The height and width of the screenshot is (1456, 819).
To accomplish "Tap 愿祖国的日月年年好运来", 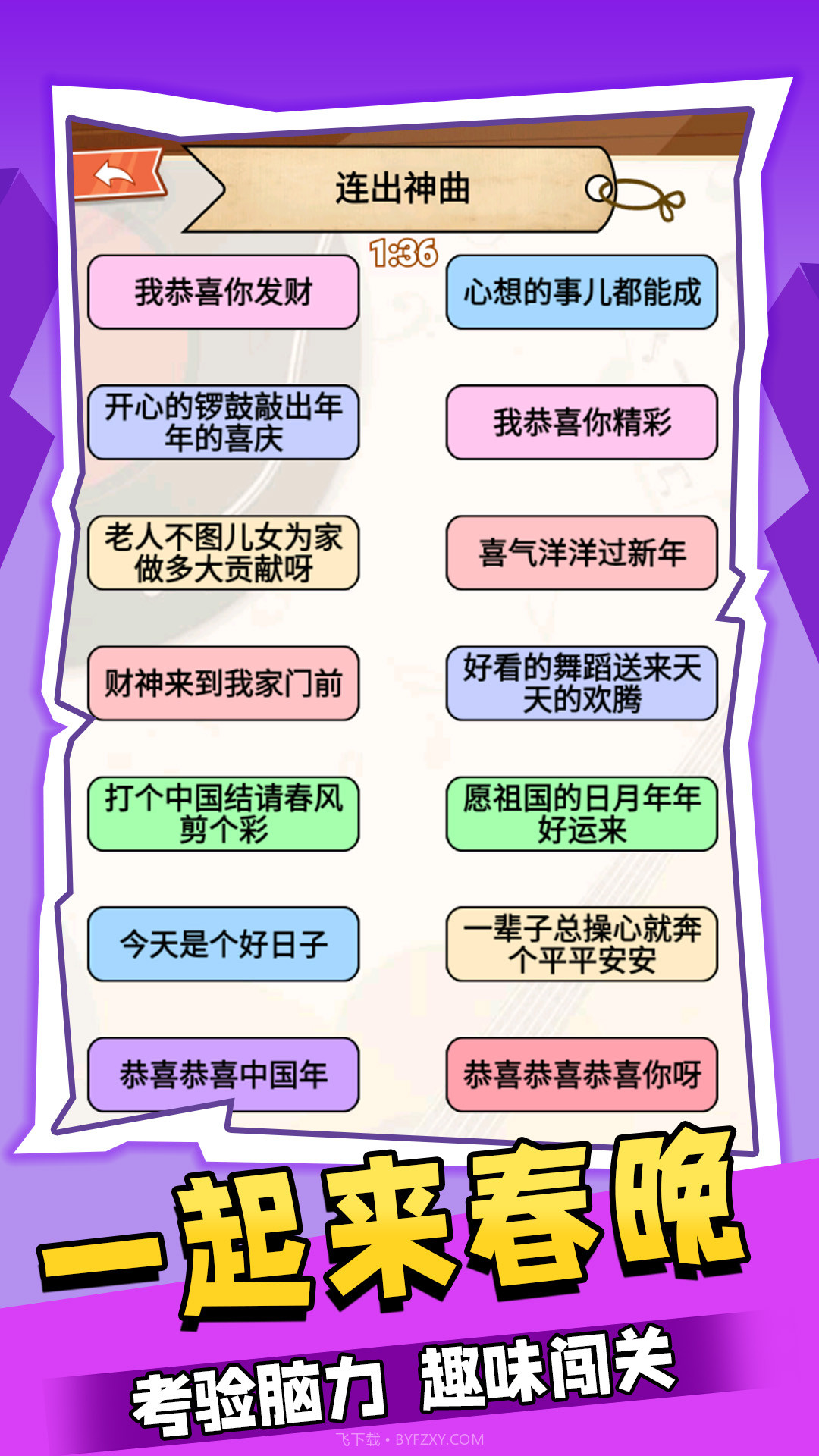I will (582, 813).
